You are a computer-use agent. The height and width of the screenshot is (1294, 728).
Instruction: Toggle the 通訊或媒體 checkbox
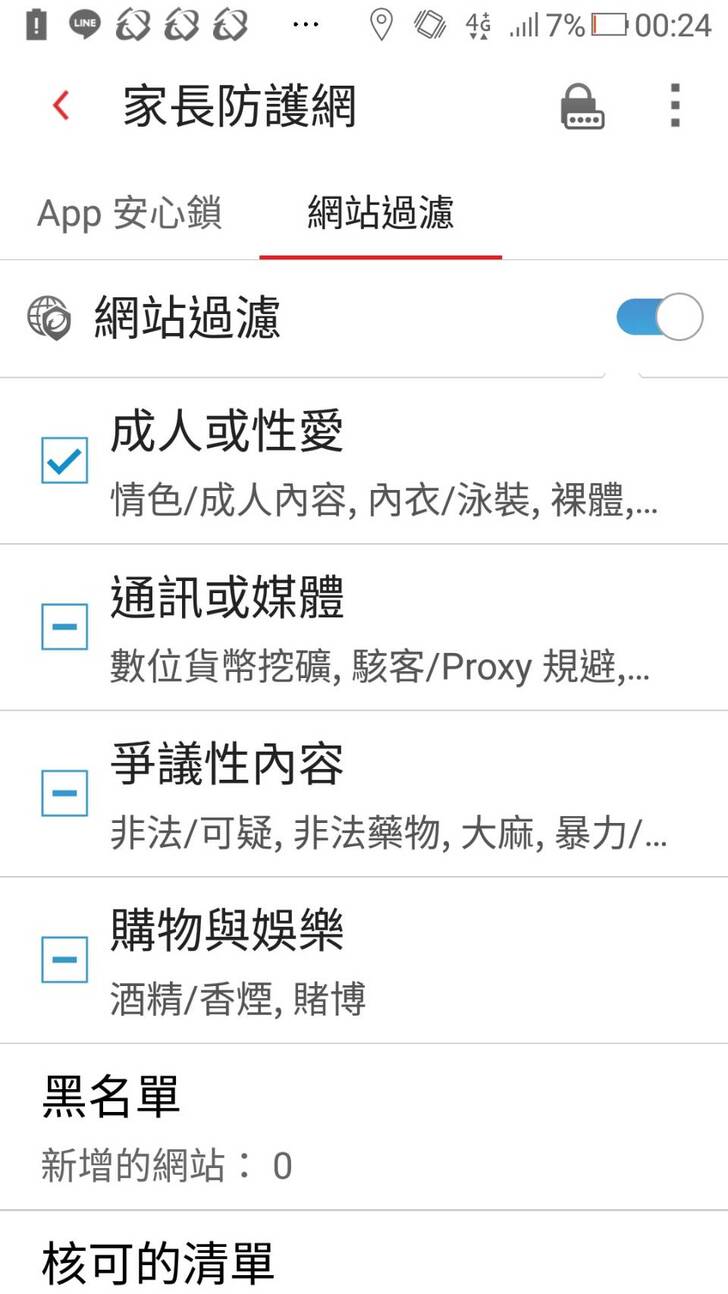pyautogui.click(x=65, y=627)
